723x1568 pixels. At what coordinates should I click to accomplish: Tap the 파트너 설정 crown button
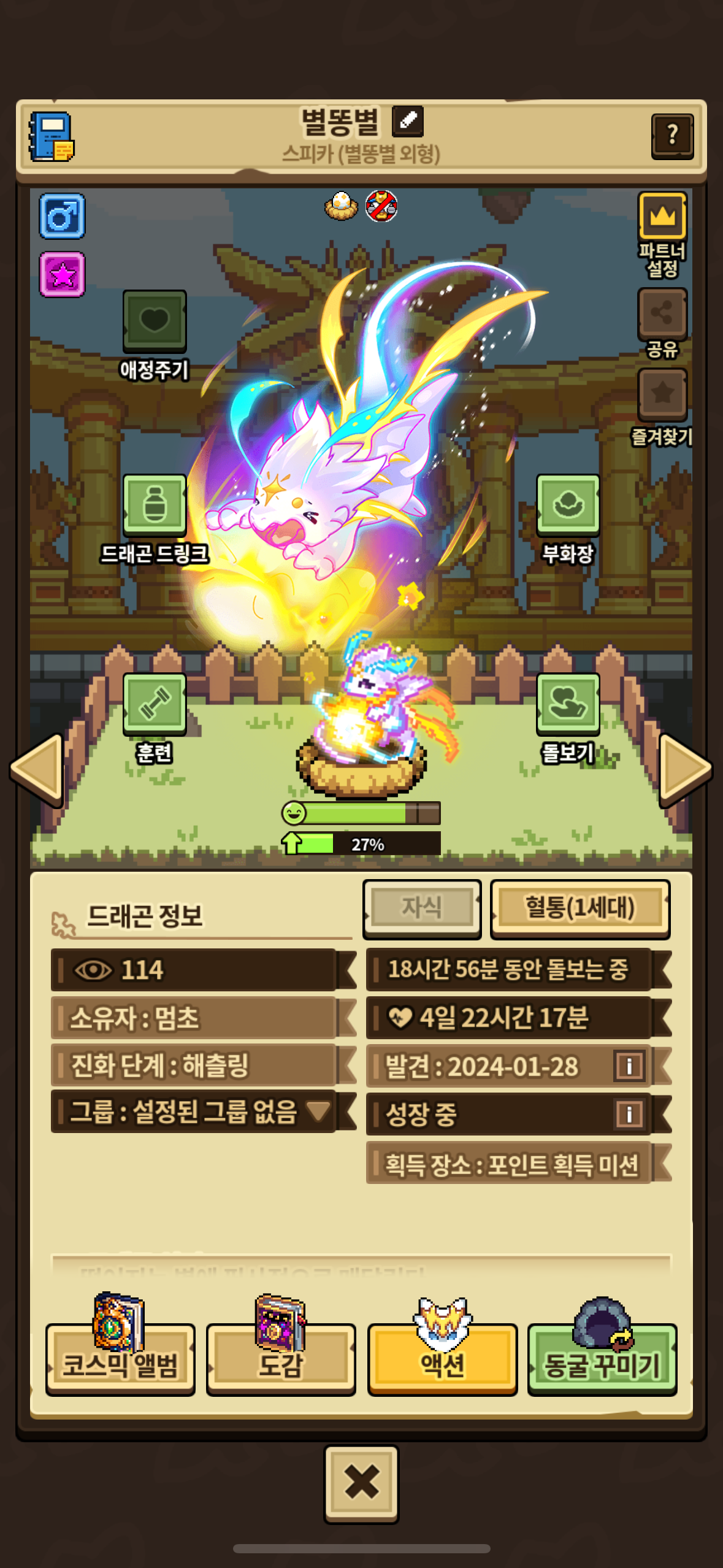pos(662,216)
